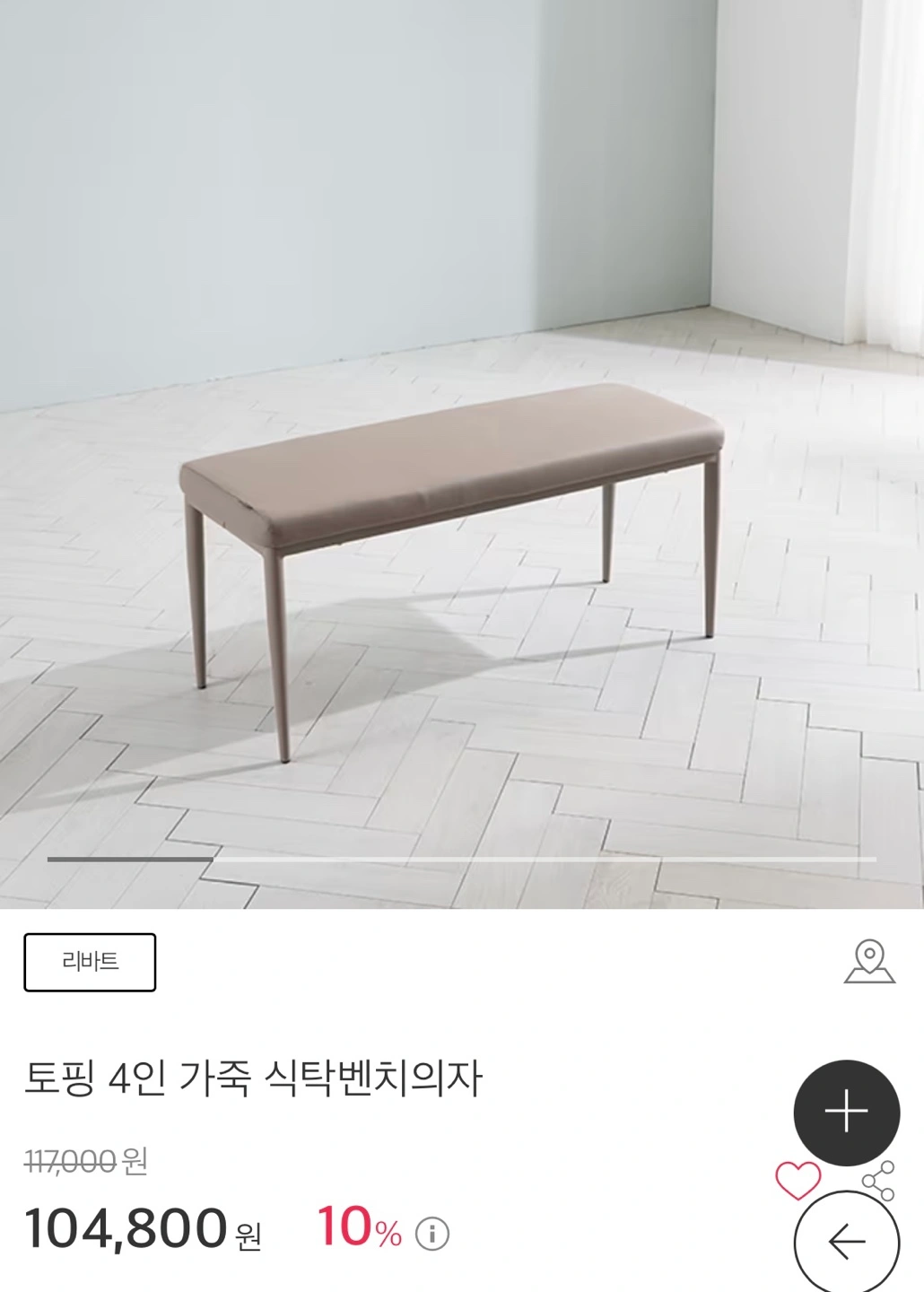
Task: Add the bench to wishlist with heart
Action: point(798,1180)
